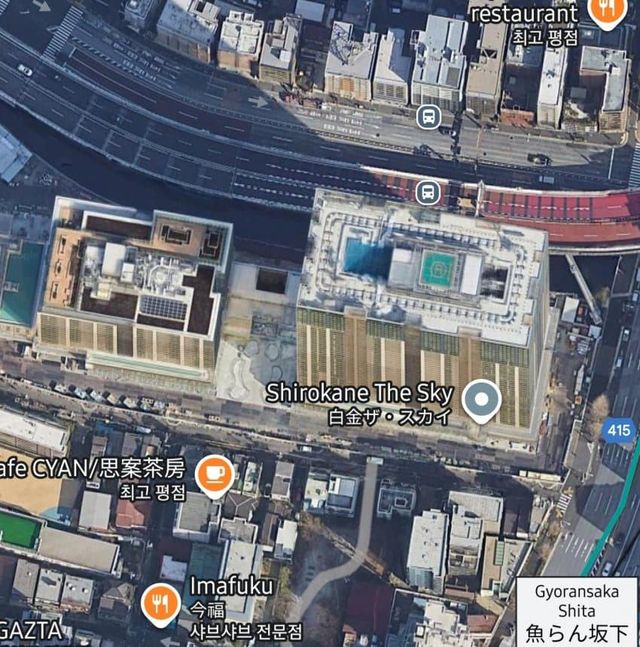The image size is (640, 647).
Task: Open the top-rated restaurant marker
Action: point(608,11)
